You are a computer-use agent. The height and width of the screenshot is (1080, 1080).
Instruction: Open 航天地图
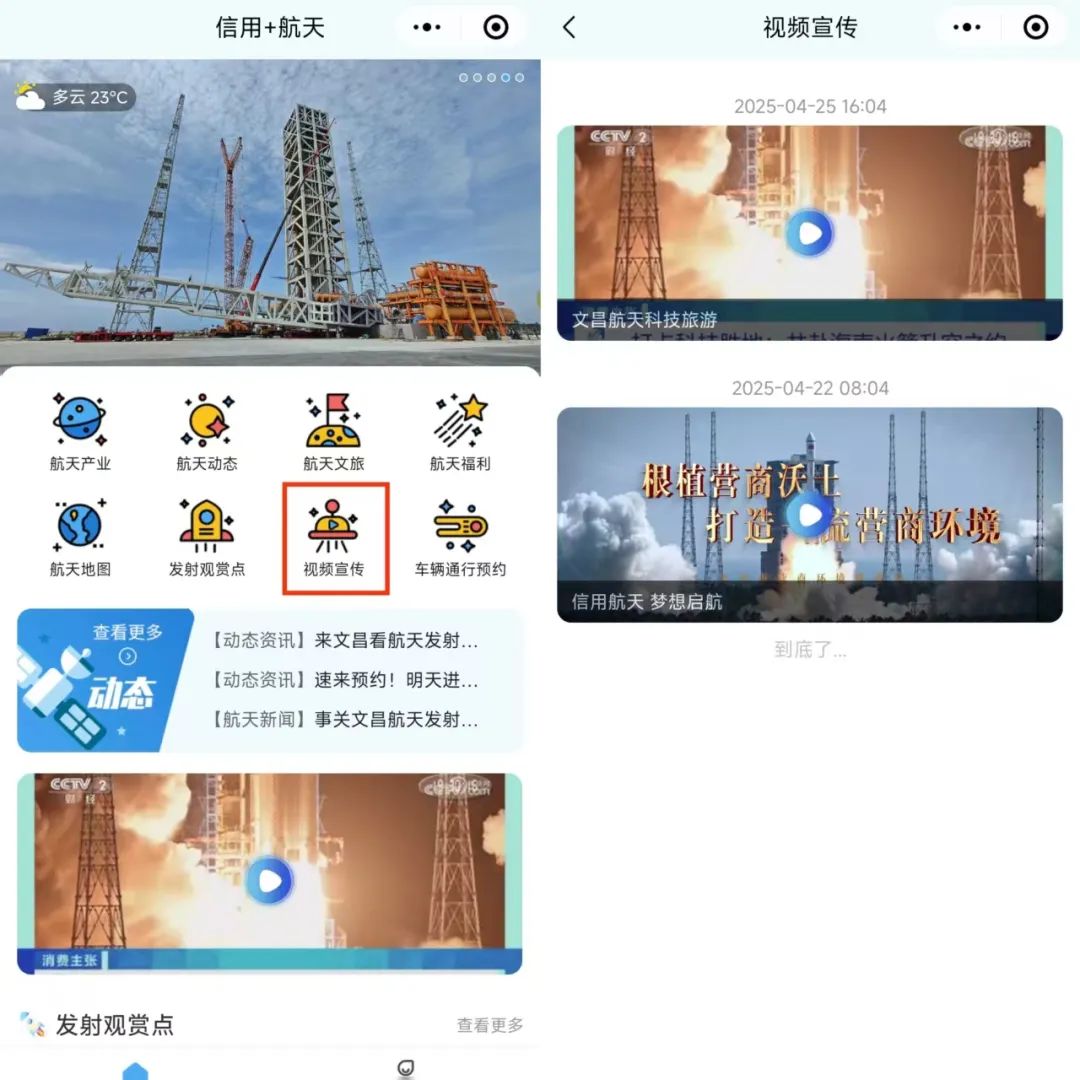coord(80,538)
